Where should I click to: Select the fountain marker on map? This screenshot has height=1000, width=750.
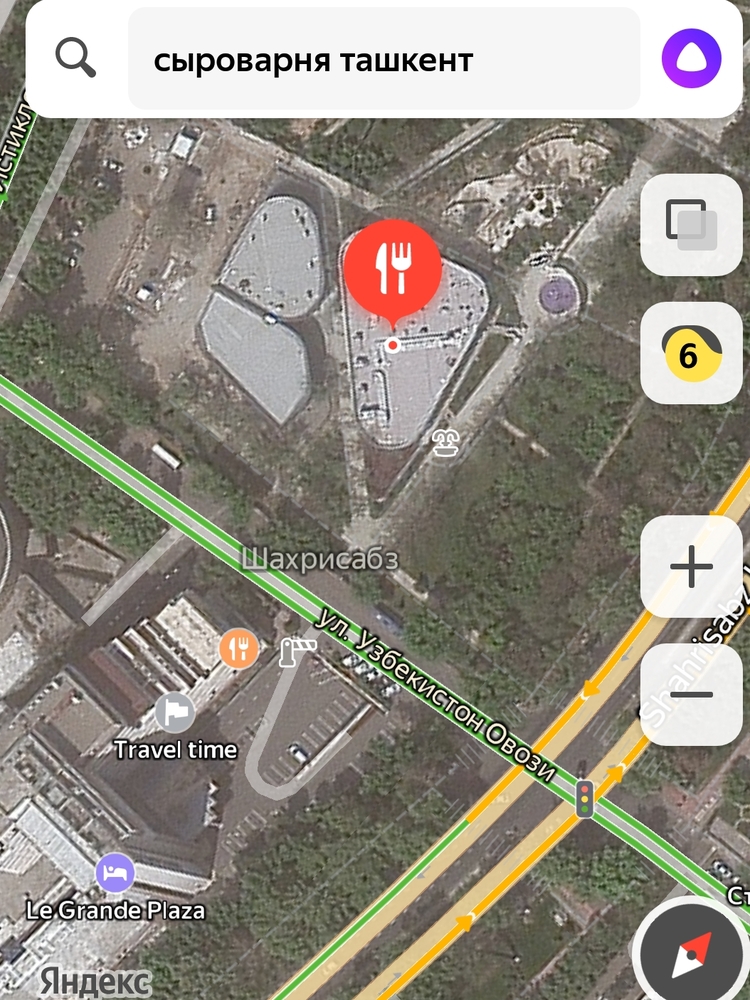pyautogui.click(x=445, y=443)
